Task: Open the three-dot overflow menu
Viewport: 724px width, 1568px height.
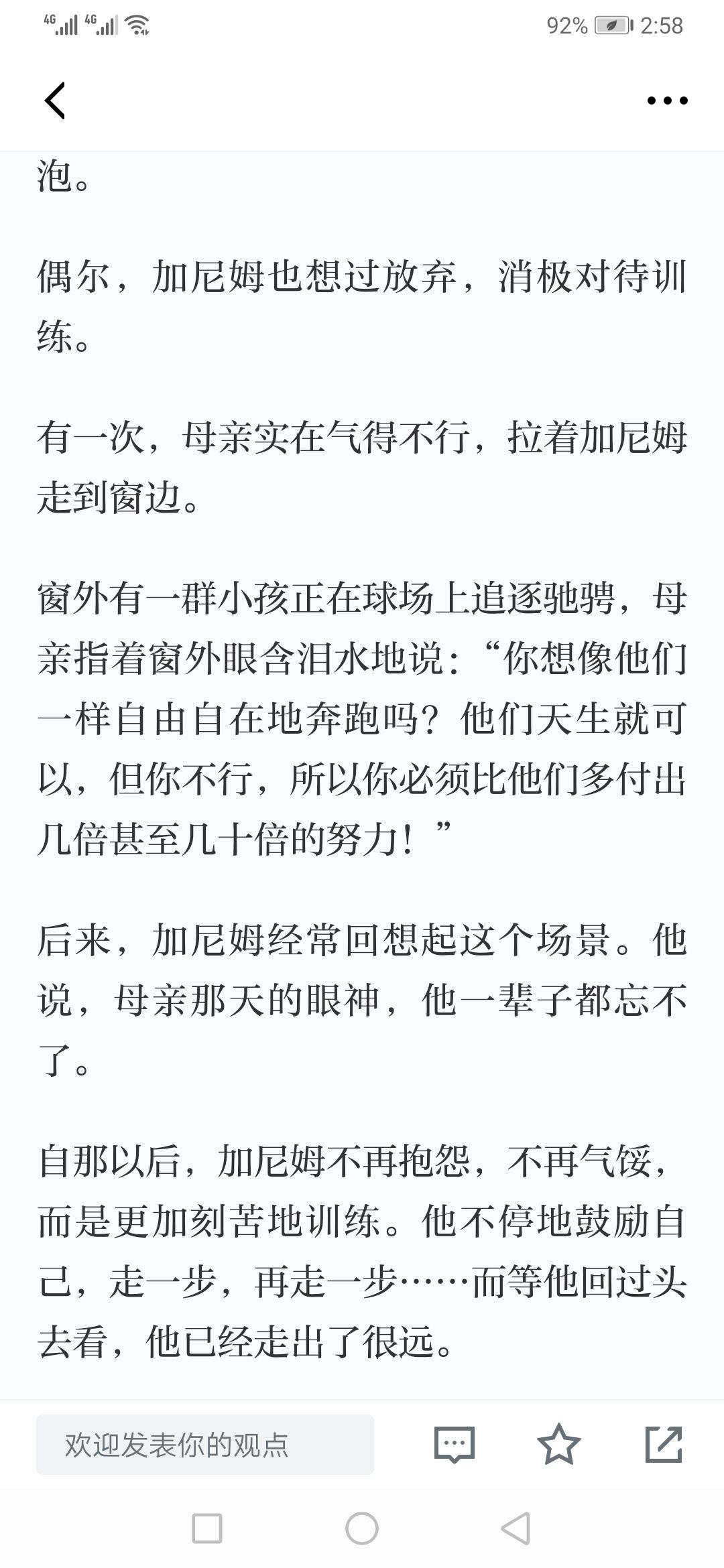Action: (667, 101)
